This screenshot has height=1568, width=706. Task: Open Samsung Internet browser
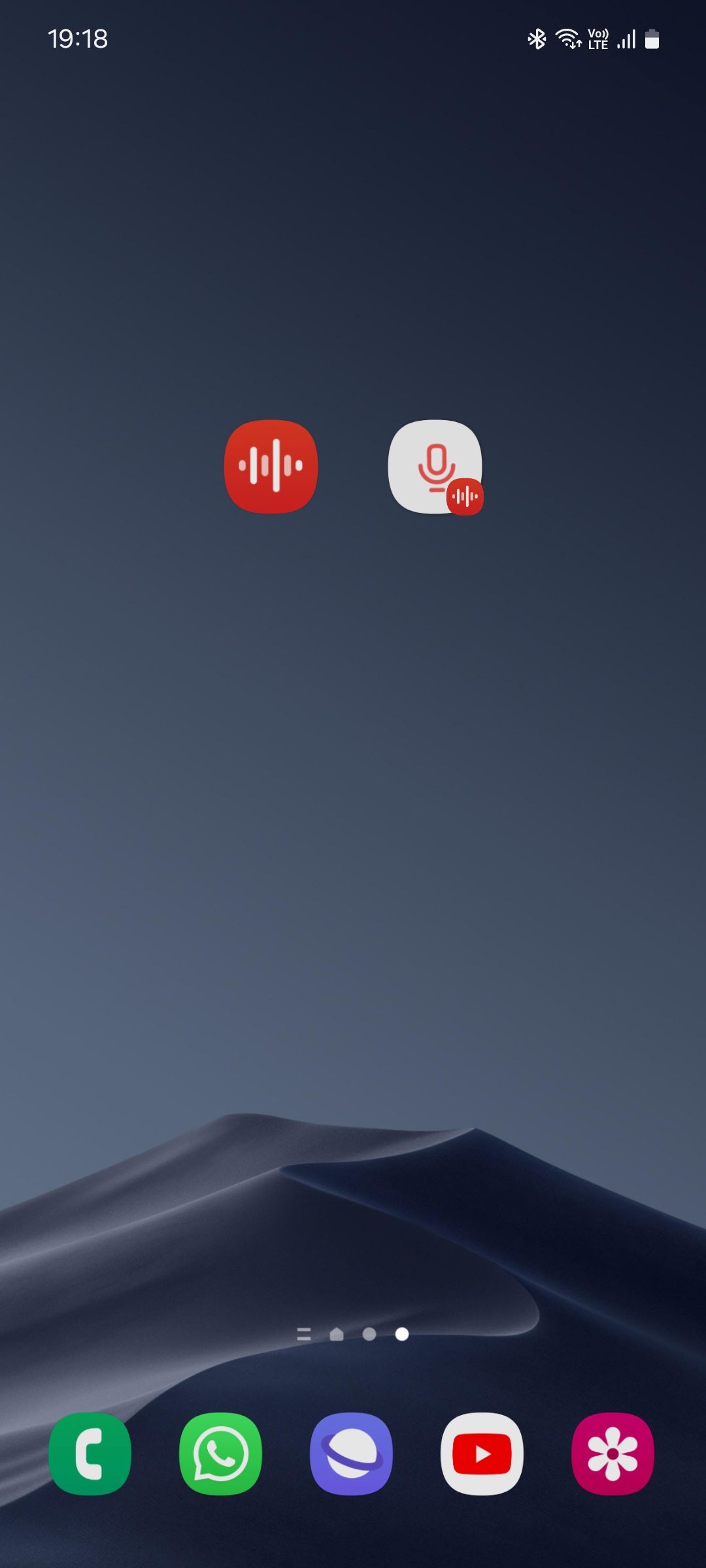click(x=351, y=1454)
